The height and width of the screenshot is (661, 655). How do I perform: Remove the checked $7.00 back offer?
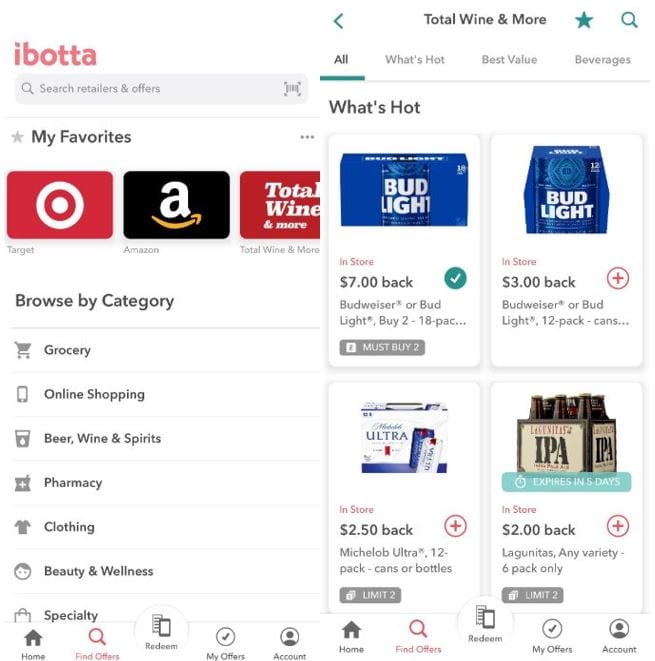click(x=455, y=279)
